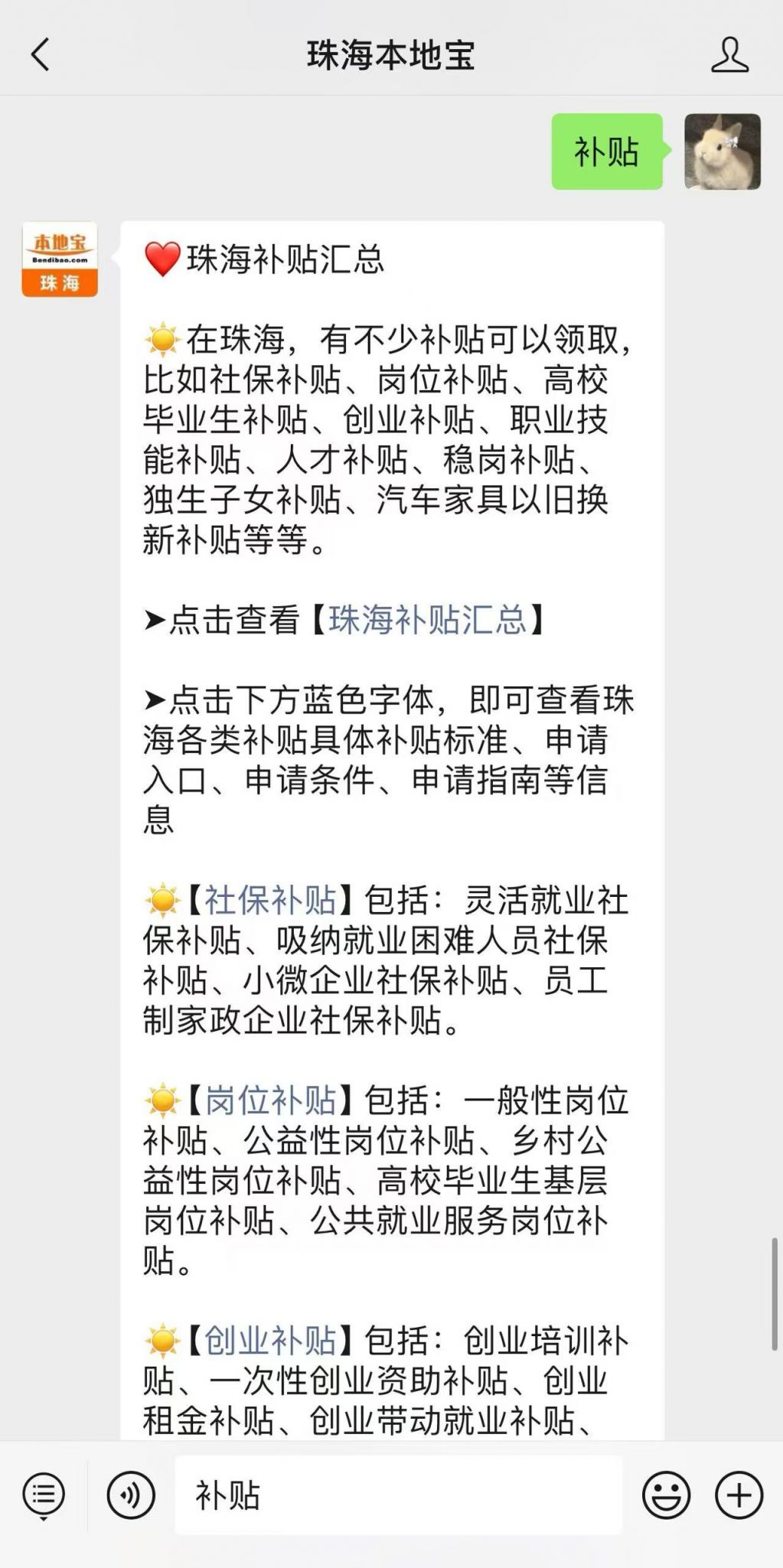Viewport: 783px width, 1568px height.
Task: Tap the 本地宝 珠海 avatar
Action: click(x=60, y=259)
